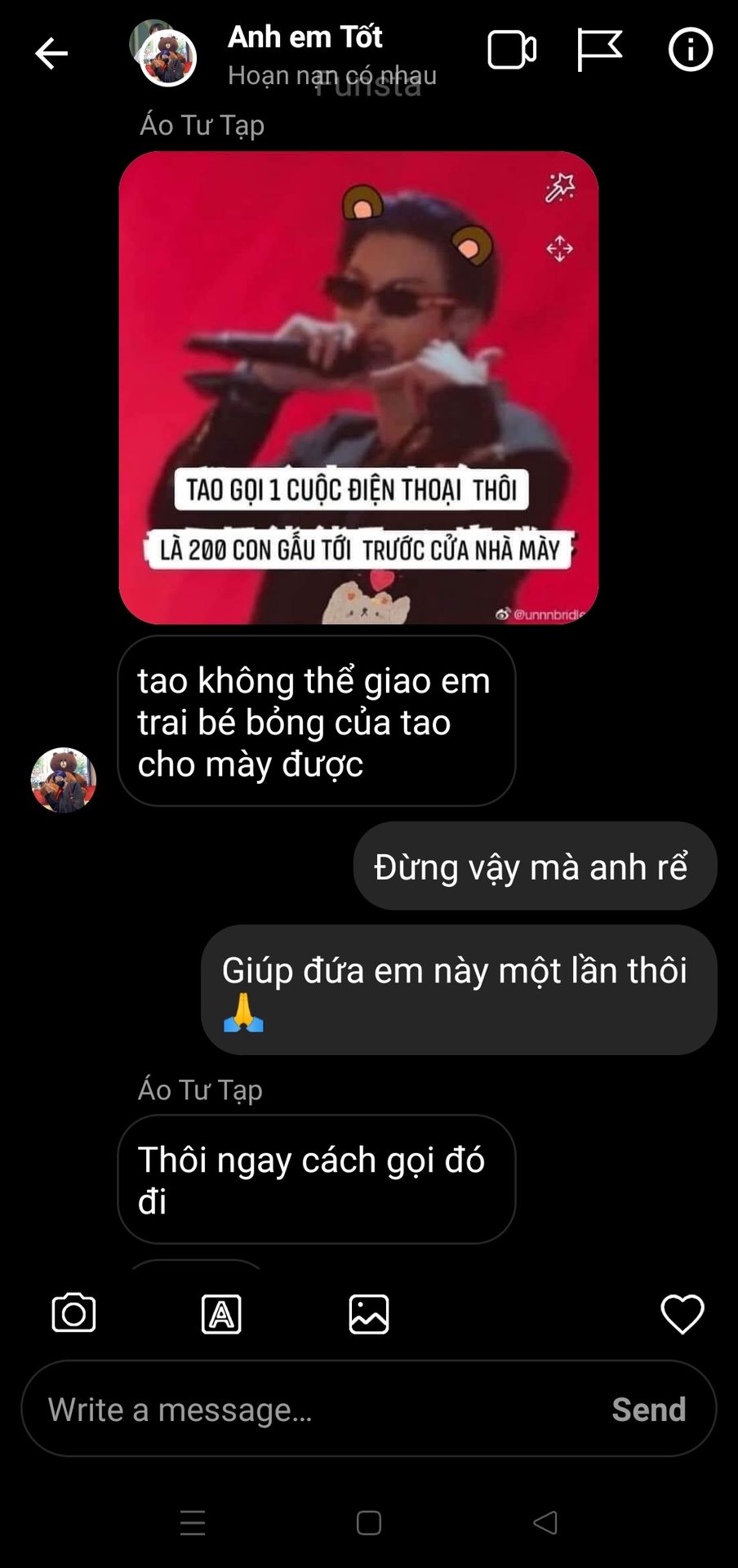738x1568 pixels.
Task: Open the sender's profile picture beside the message
Action: click(64, 780)
